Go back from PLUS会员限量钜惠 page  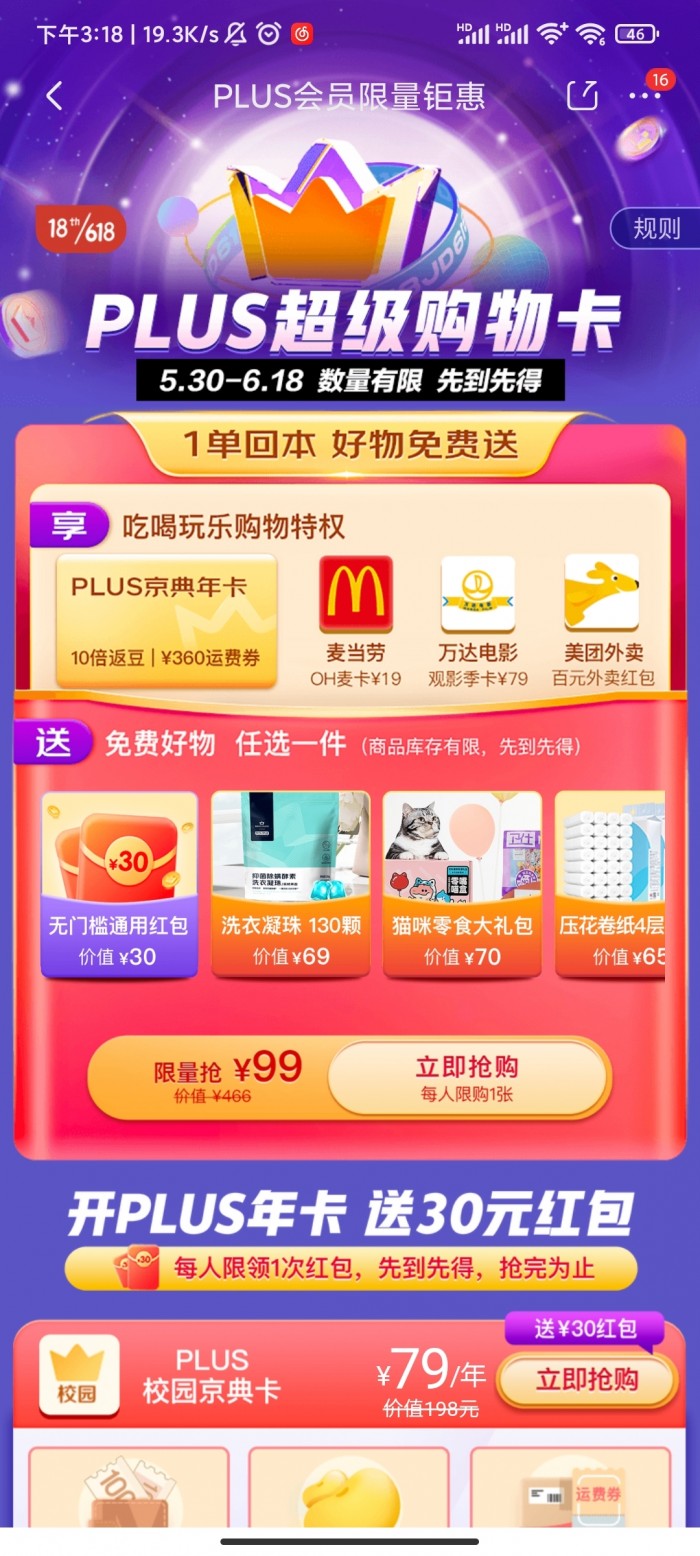tap(54, 96)
